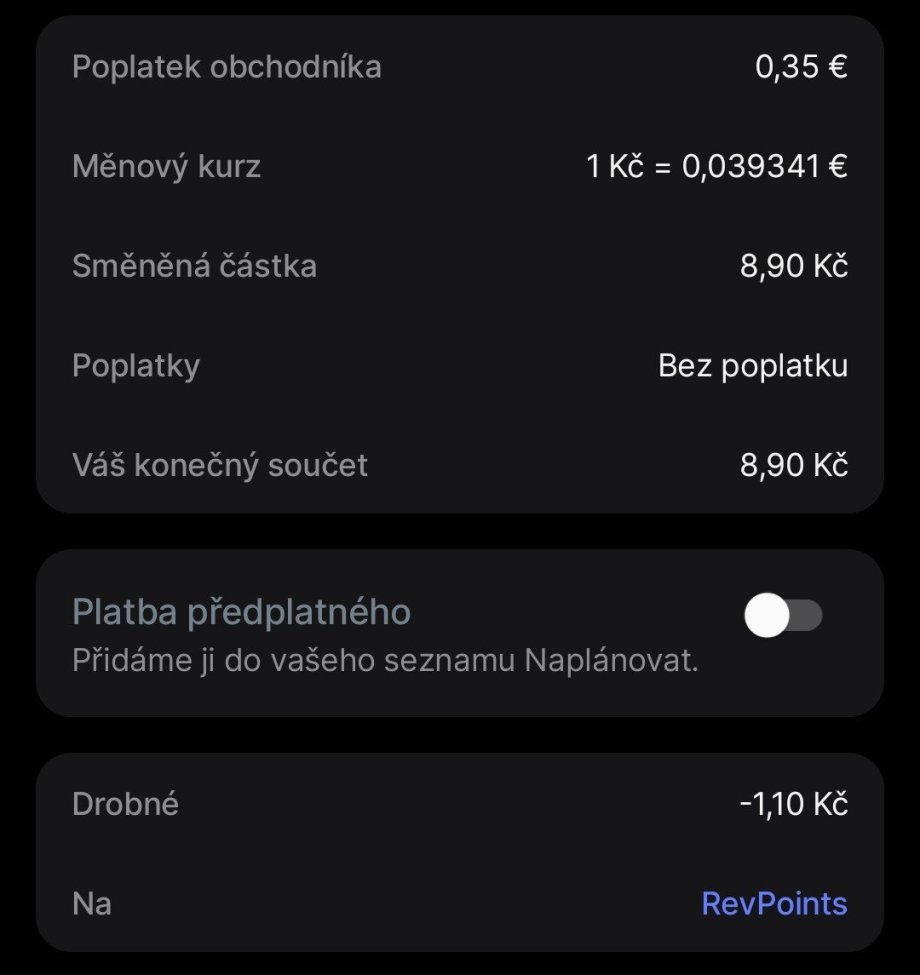
Task: Open the RevPoints link
Action: pyautogui.click(x=774, y=904)
